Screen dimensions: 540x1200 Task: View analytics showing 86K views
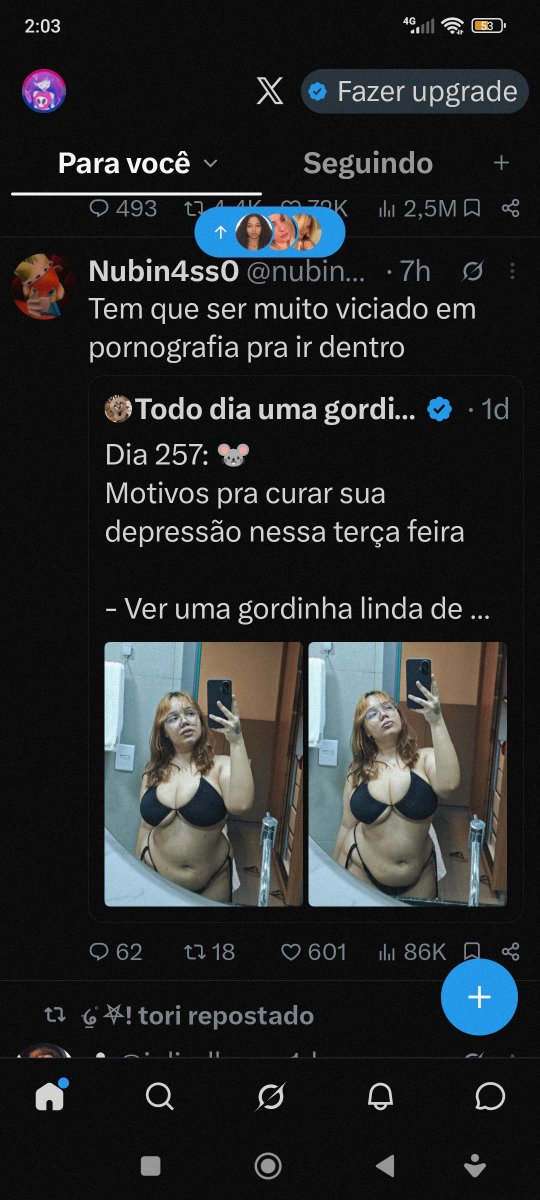410,951
